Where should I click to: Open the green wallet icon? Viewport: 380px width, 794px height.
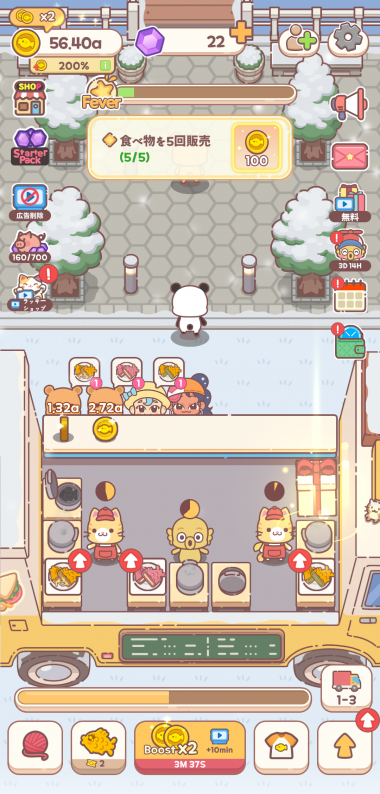coord(350,342)
